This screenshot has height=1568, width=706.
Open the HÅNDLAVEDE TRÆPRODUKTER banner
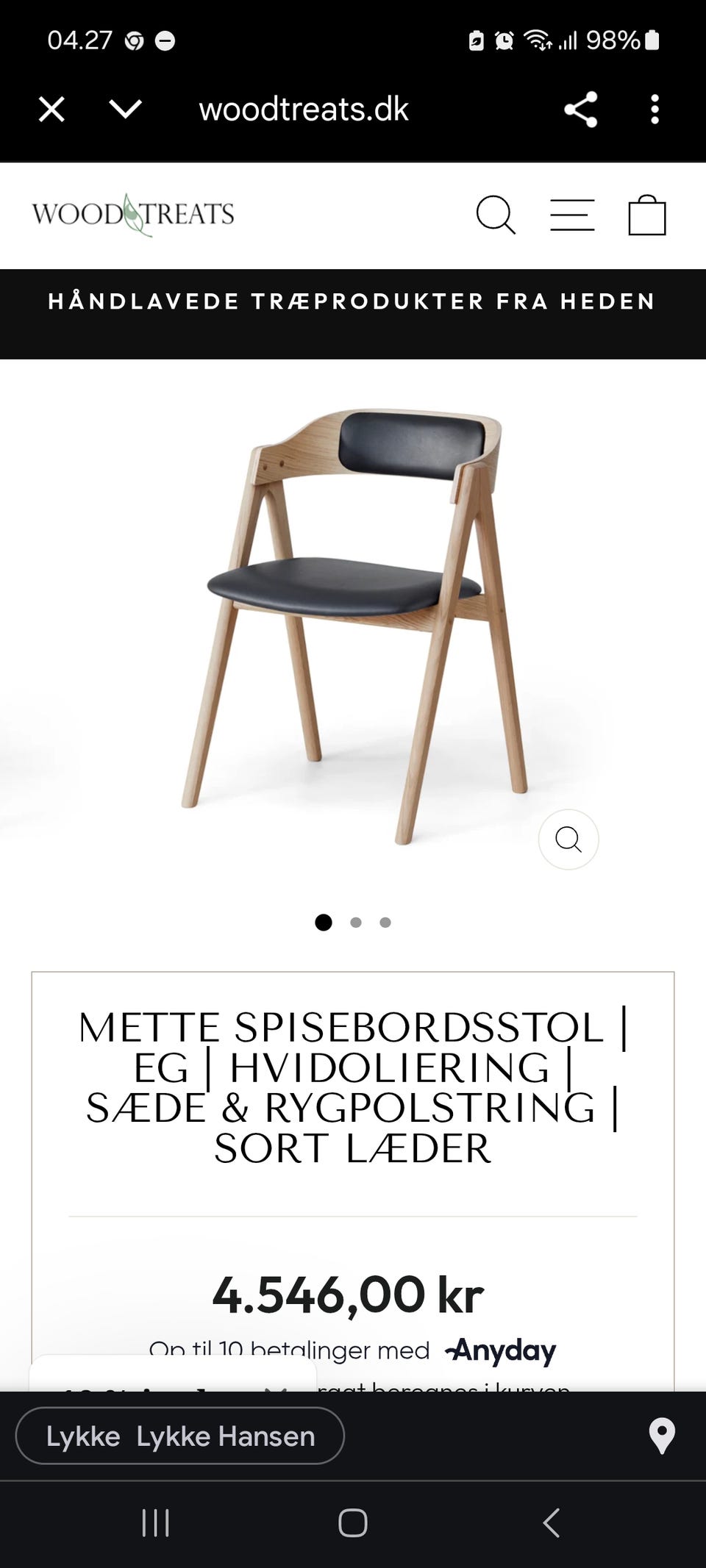[351, 301]
